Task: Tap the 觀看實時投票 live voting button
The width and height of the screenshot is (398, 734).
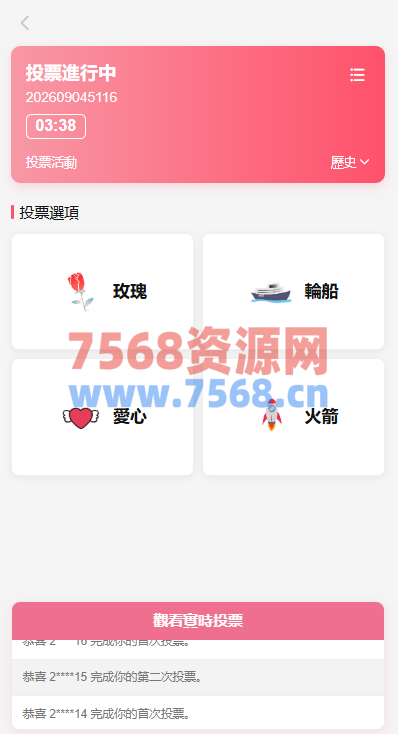Action: click(198, 621)
